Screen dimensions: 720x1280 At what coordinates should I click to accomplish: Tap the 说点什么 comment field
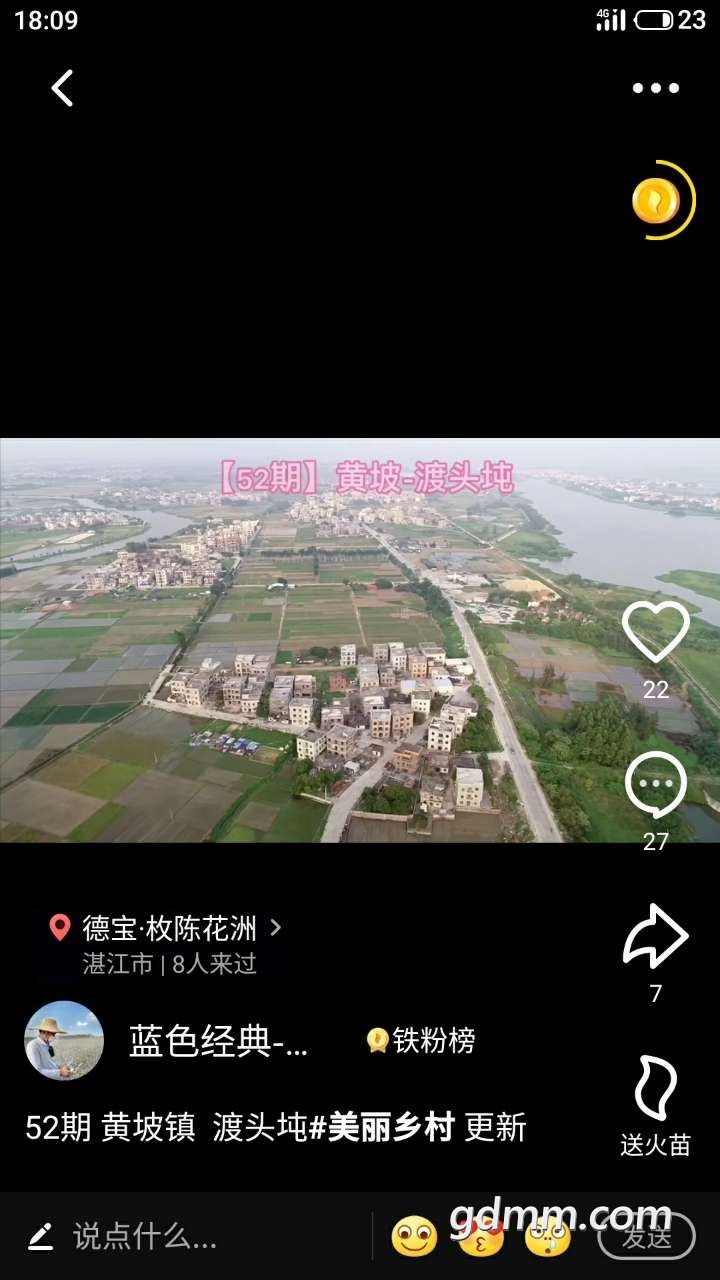145,1237
